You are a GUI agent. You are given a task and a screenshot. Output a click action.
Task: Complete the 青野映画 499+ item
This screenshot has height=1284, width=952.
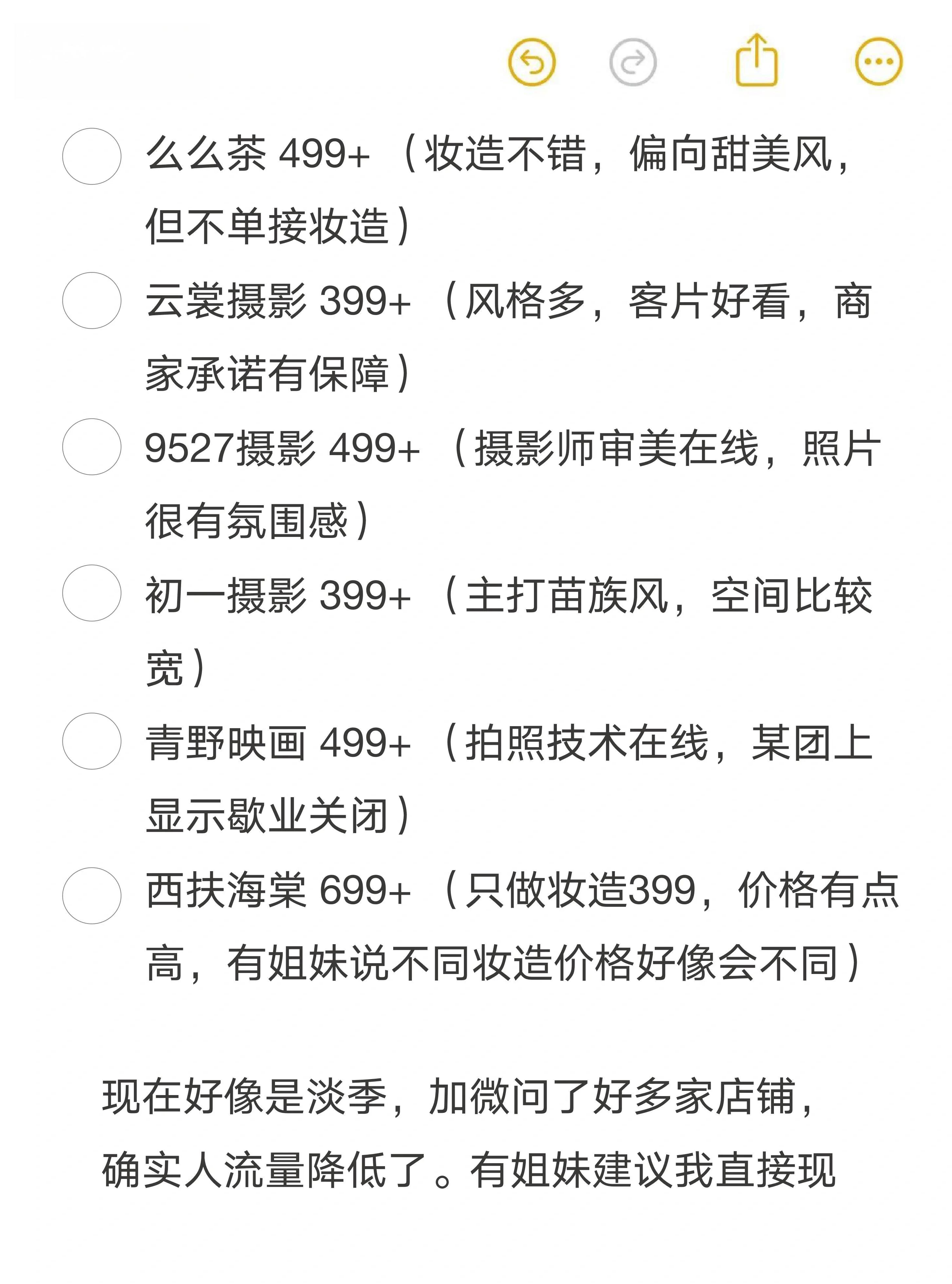[x=92, y=741]
